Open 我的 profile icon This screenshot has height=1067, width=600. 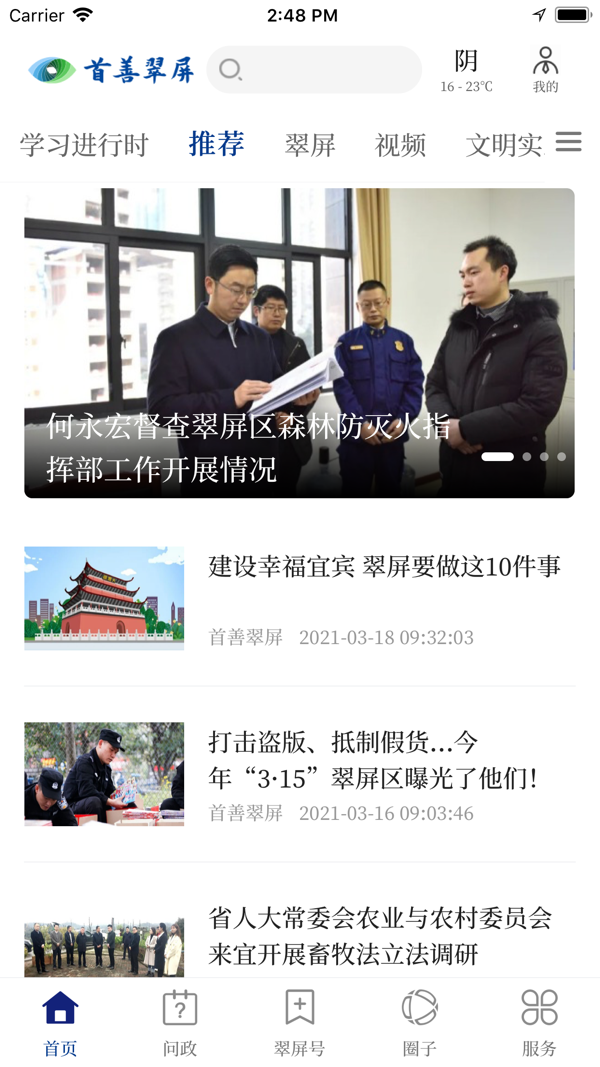[x=545, y=70]
